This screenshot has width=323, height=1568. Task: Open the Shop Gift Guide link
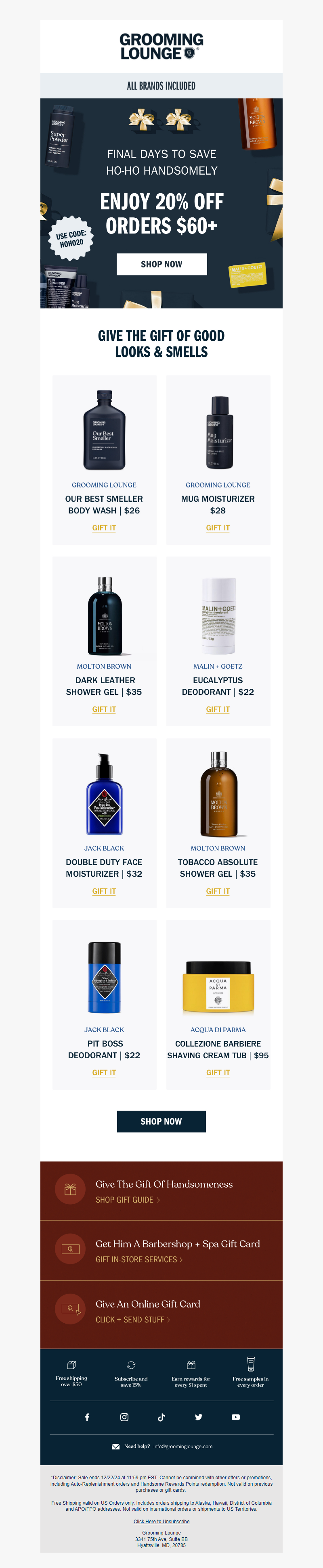pos(127,1200)
